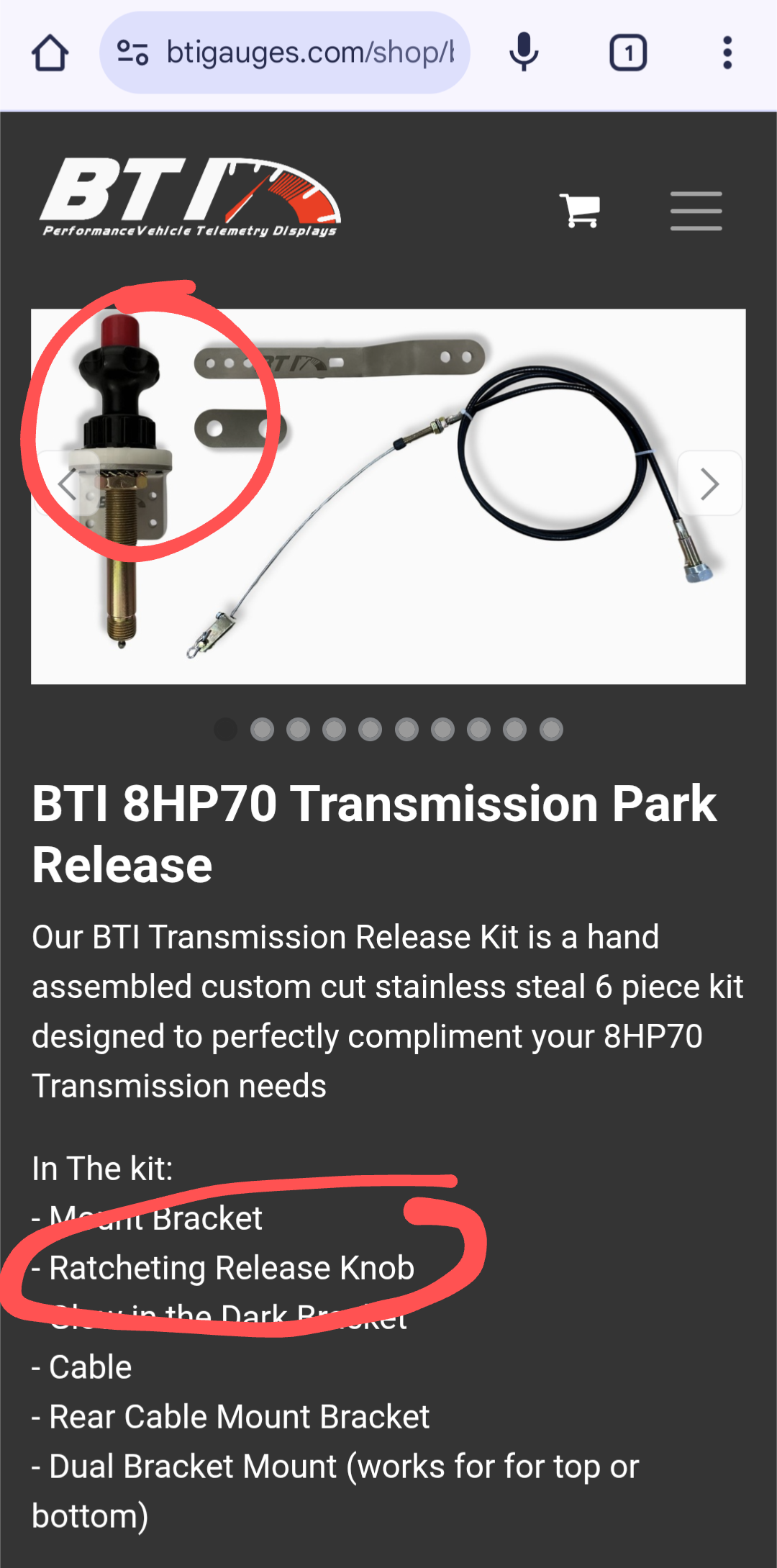Show the next product image with the right chevron
Screen dimensions: 777x1568
click(x=709, y=484)
